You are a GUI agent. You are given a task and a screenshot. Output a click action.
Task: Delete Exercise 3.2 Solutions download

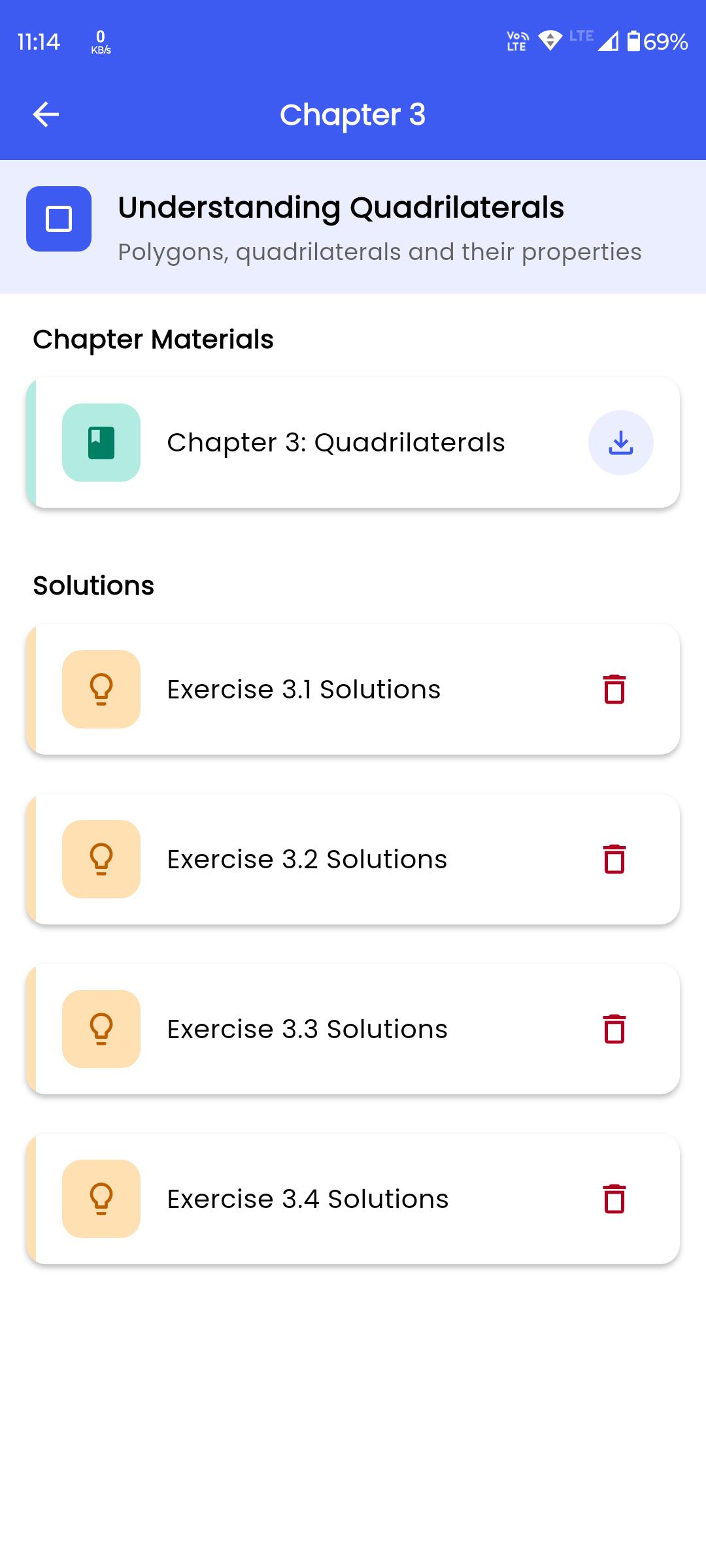(614, 859)
